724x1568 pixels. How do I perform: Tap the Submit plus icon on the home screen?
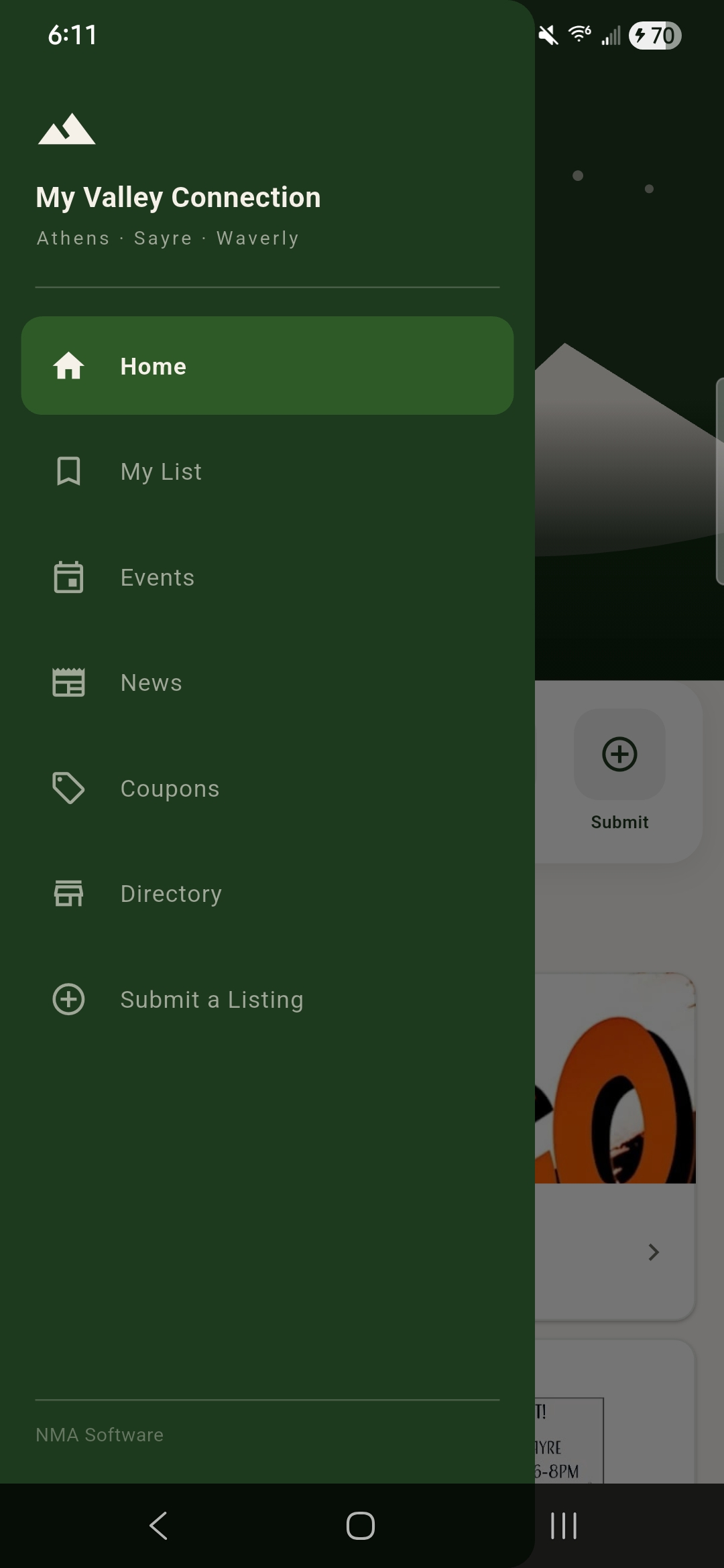point(618,756)
